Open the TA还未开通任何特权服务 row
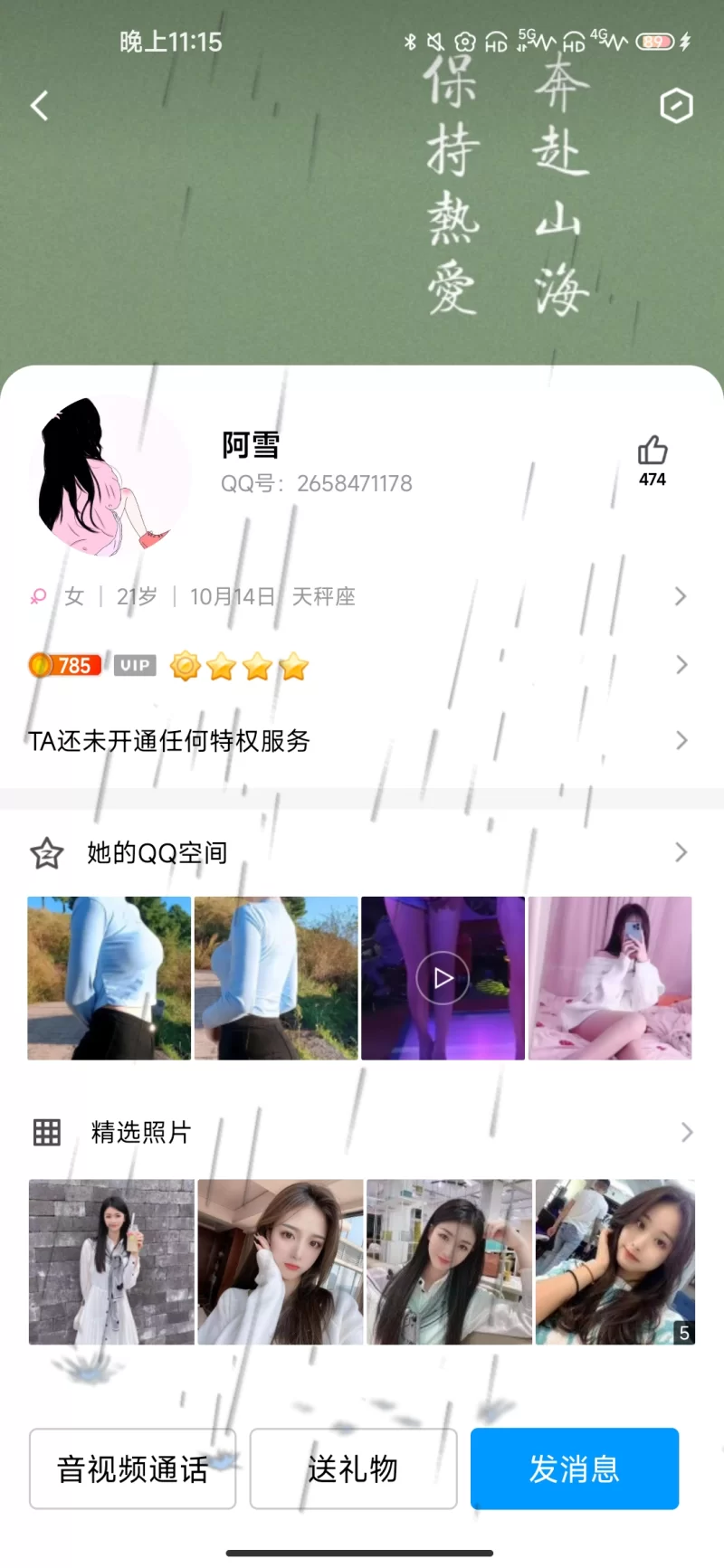Screen dimensions: 724x1568 point(357,741)
